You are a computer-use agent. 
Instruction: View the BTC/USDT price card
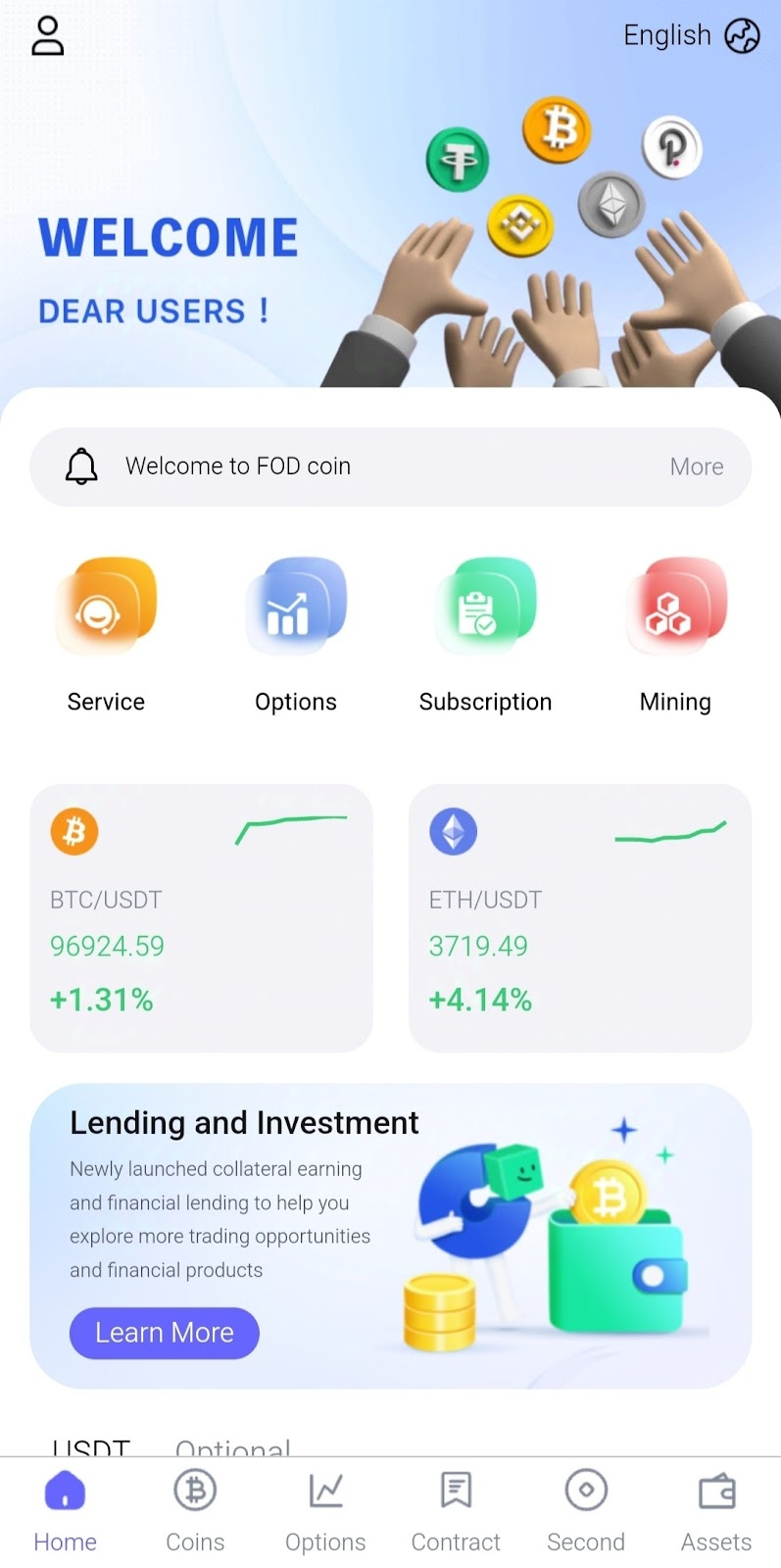tap(201, 918)
